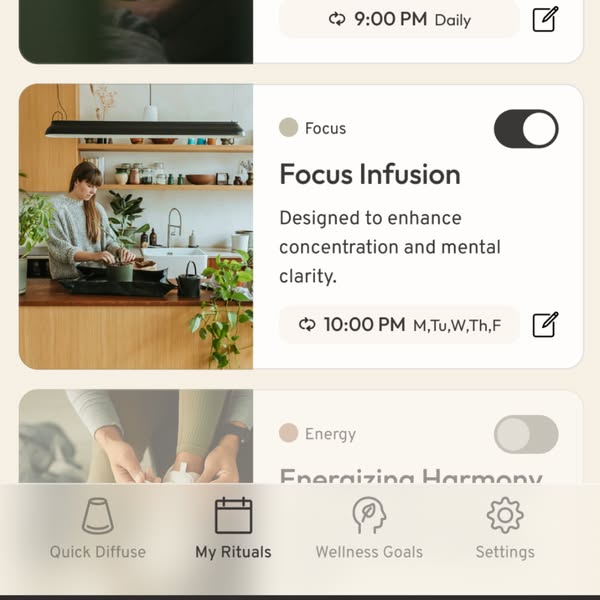Image resolution: width=600 pixels, height=600 pixels.
Task: Edit the 9:00 PM Daily ritual
Action: (545, 19)
